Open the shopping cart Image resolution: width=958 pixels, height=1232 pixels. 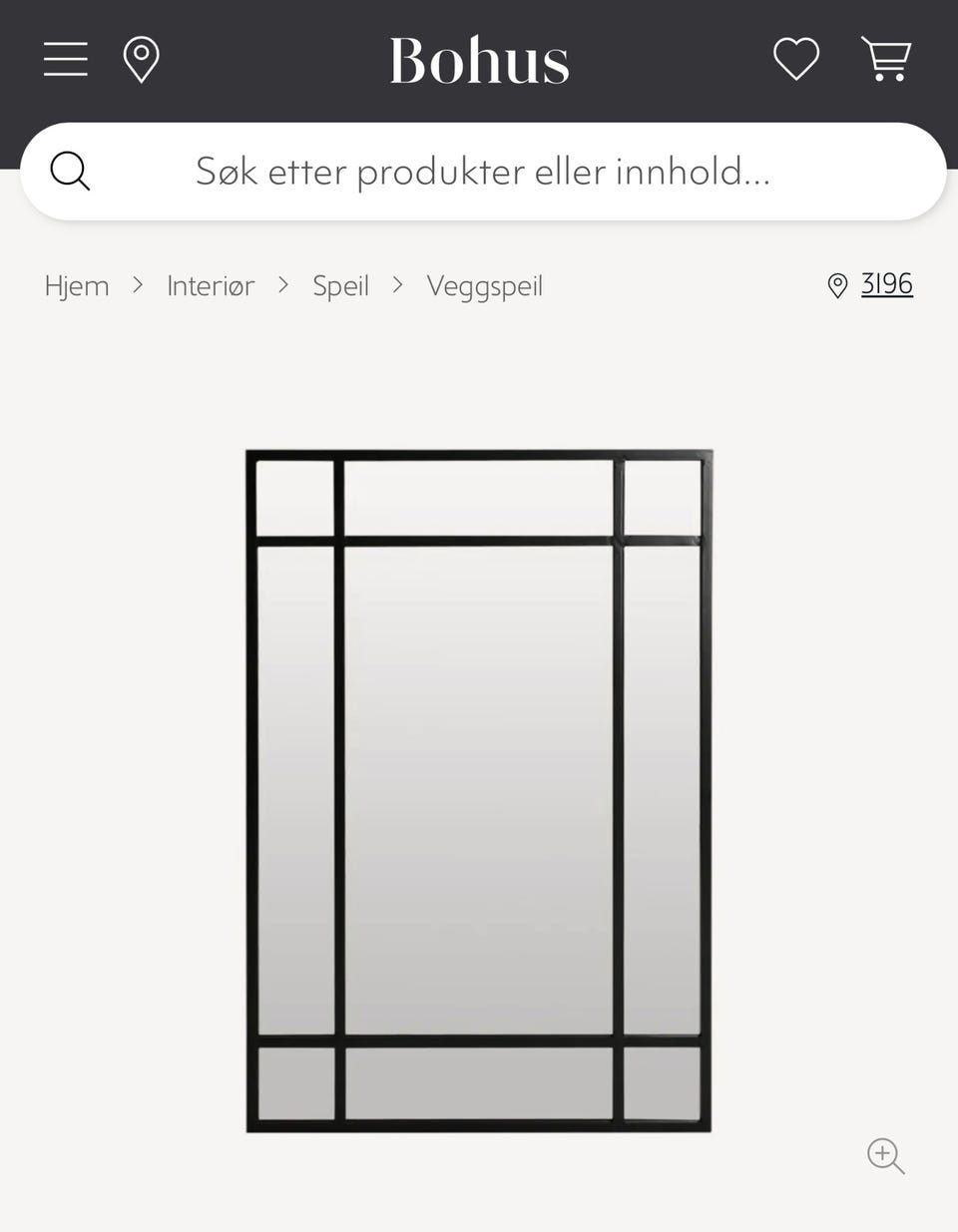point(885,59)
